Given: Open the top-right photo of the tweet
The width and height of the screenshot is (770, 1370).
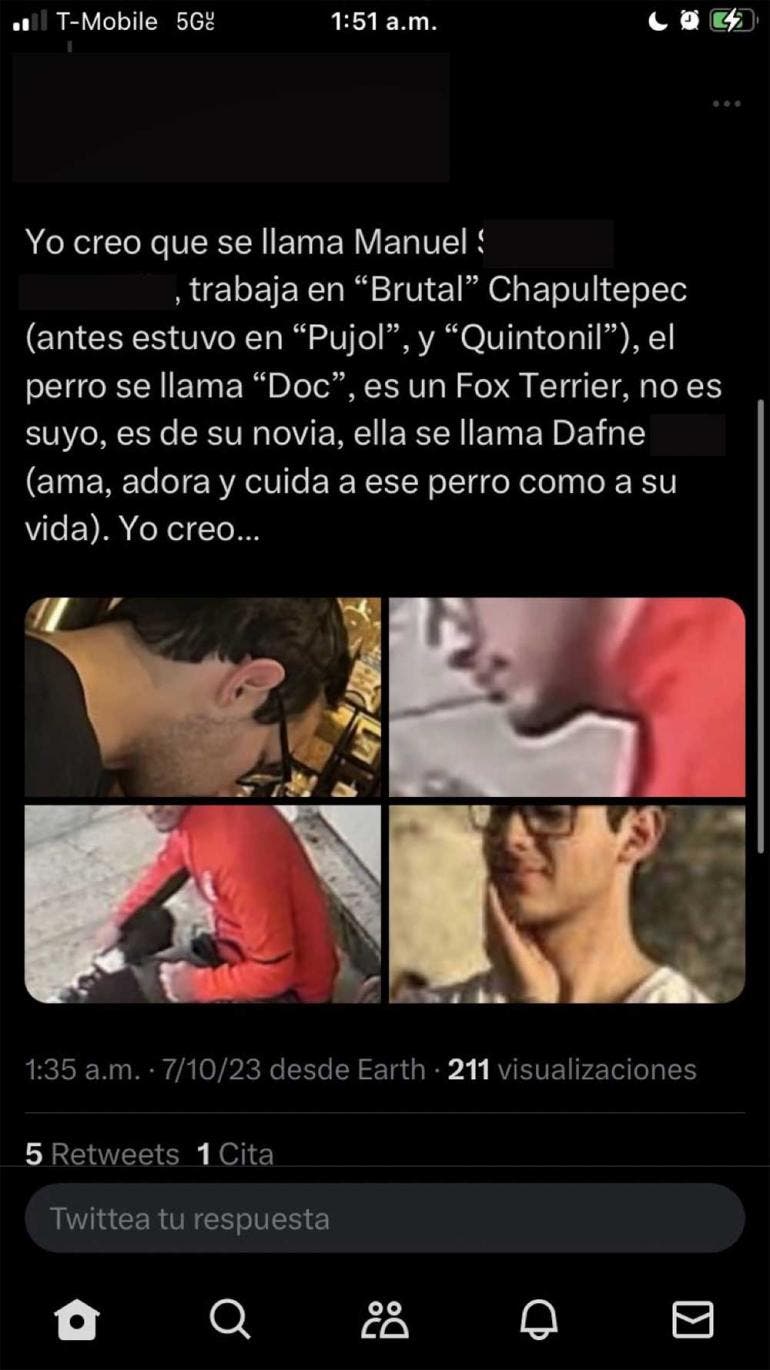Looking at the screenshot, I should (566, 697).
